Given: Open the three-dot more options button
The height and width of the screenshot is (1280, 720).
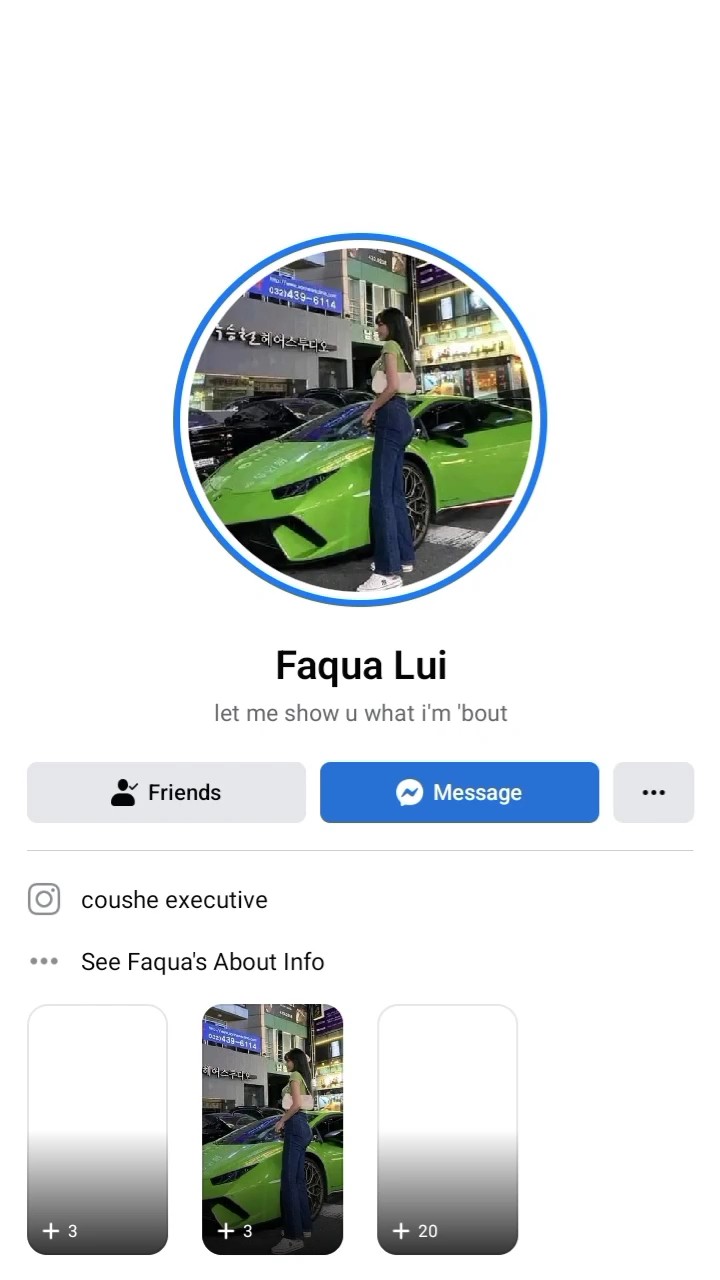Looking at the screenshot, I should [x=653, y=793].
